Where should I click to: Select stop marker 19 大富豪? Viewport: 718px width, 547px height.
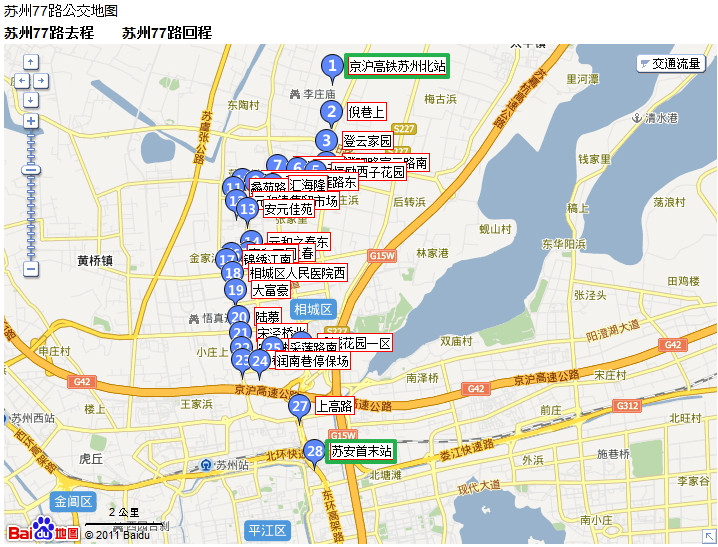(x=235, y=290)
